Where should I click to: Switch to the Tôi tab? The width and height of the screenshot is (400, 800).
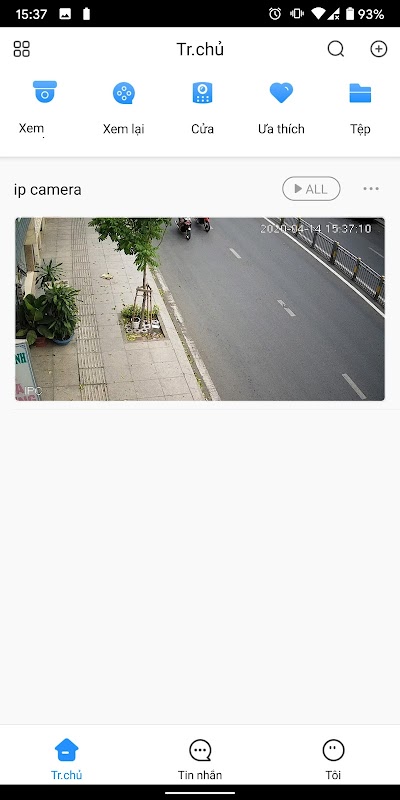tap(333, 759)
